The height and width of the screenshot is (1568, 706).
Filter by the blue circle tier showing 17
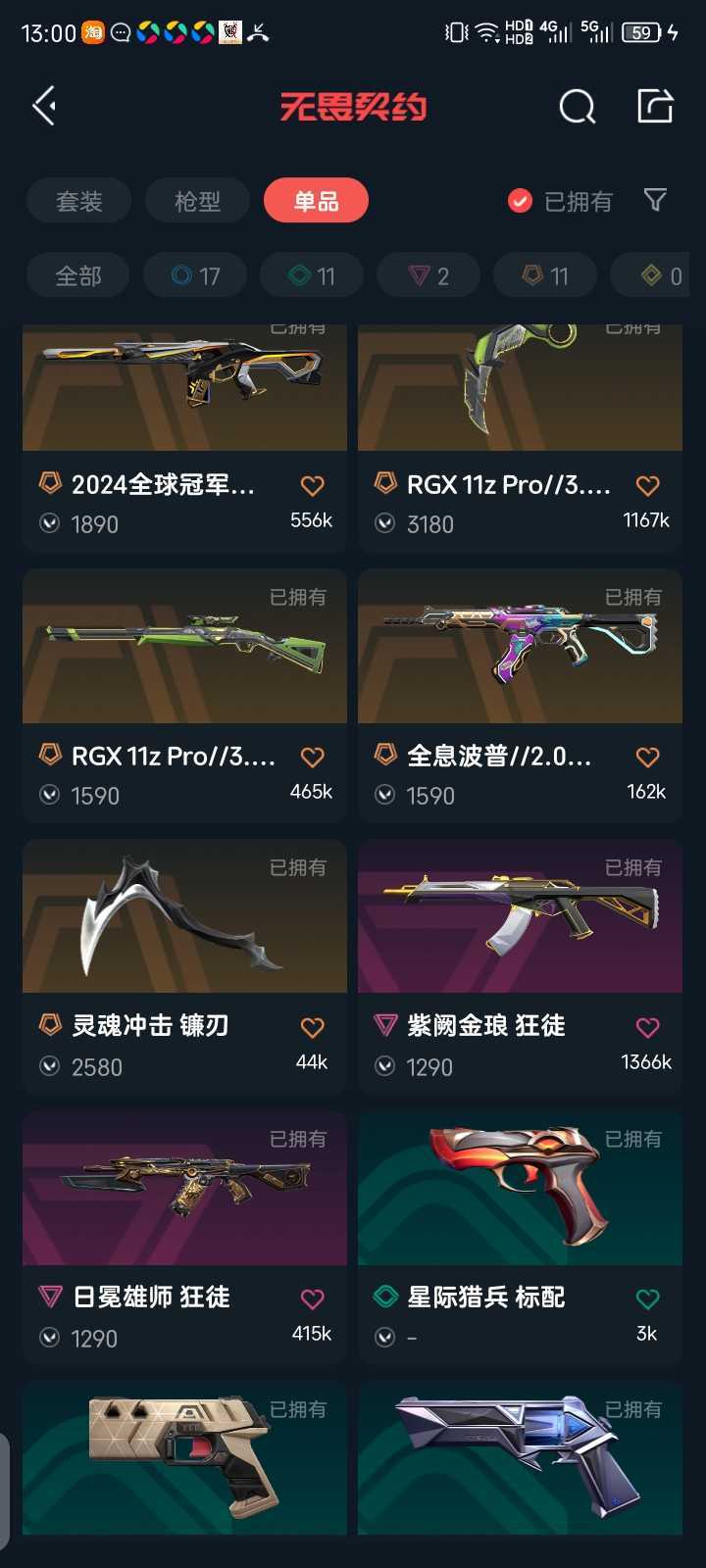(195, 275)
